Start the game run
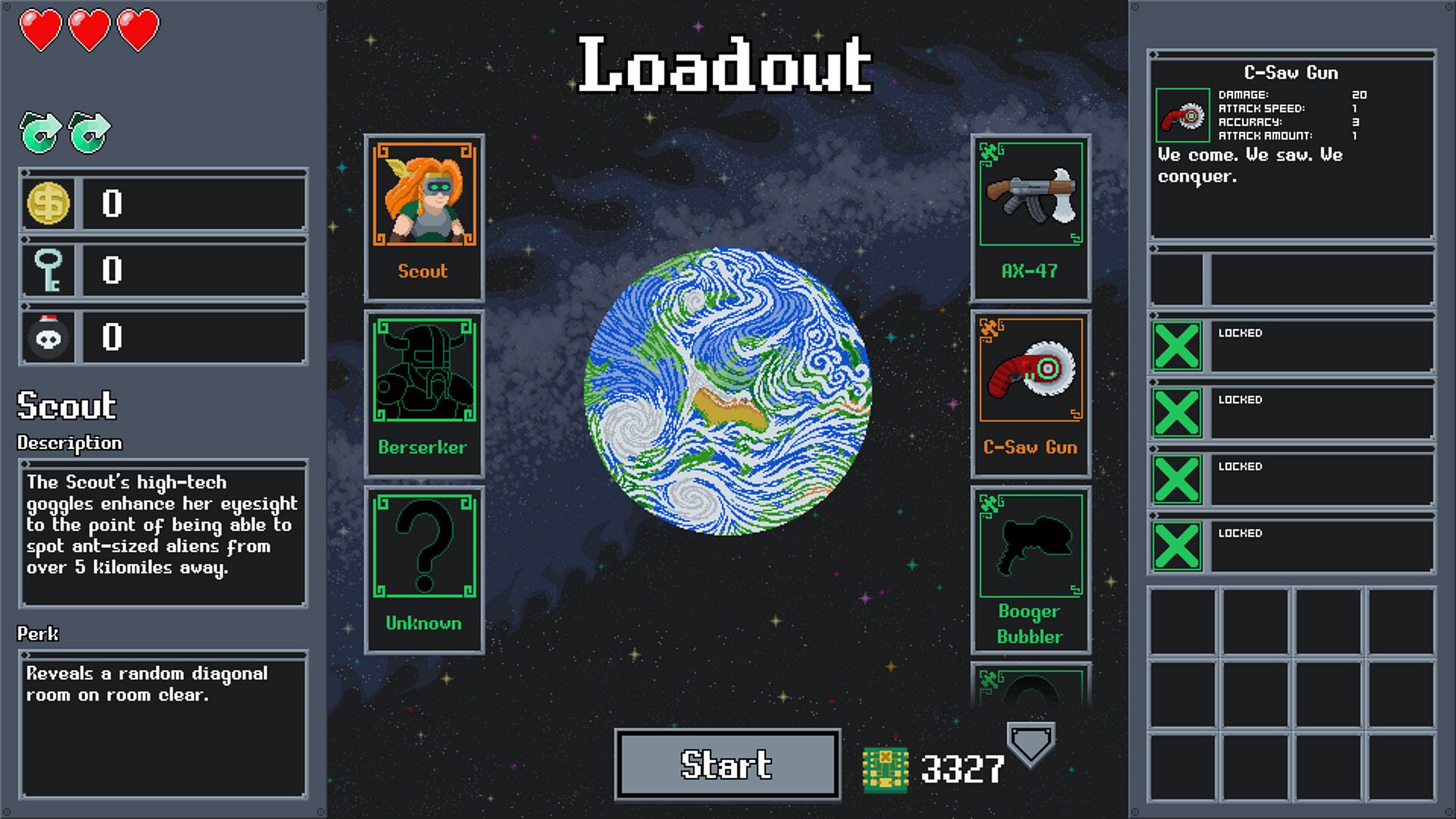Viewport: 1456px width, 819px height. click(x=726, y=764)
